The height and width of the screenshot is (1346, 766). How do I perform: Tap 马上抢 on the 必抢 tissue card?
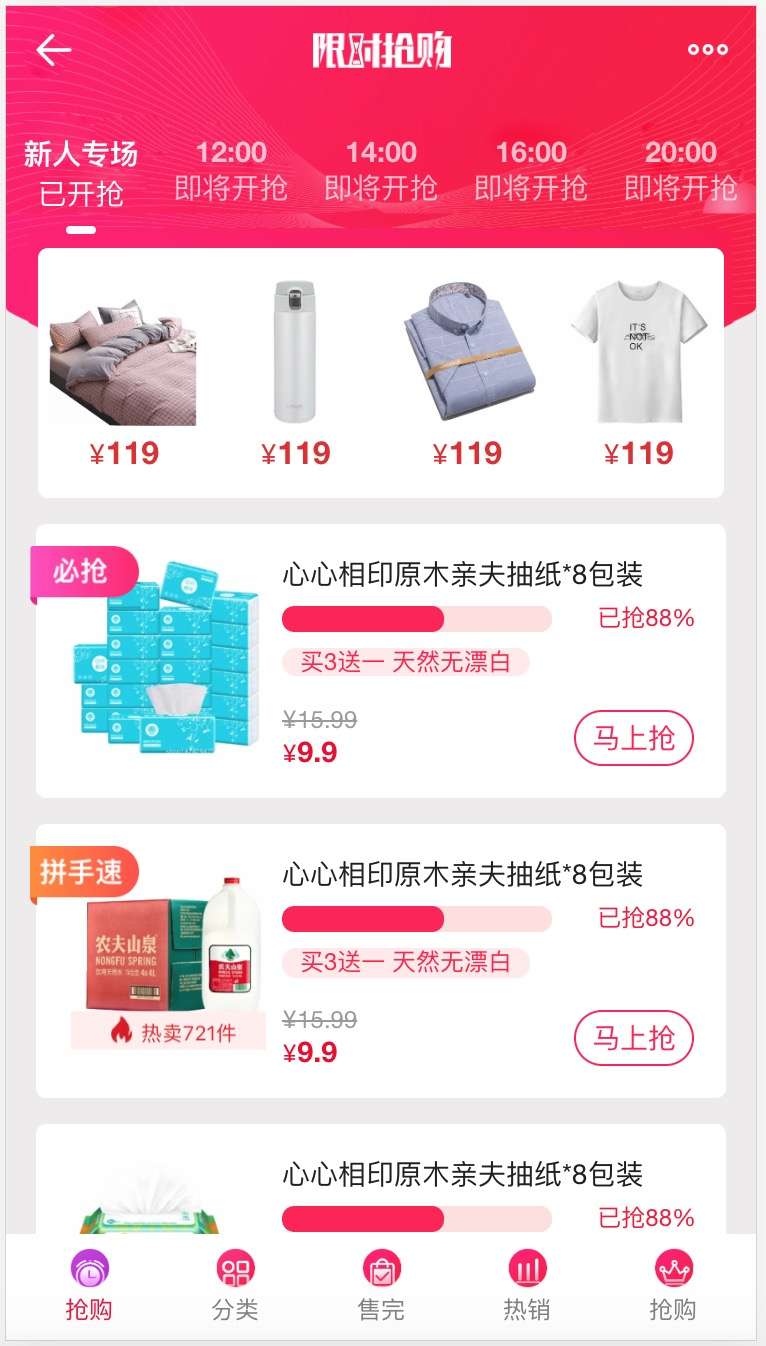(x=633, y=738)
